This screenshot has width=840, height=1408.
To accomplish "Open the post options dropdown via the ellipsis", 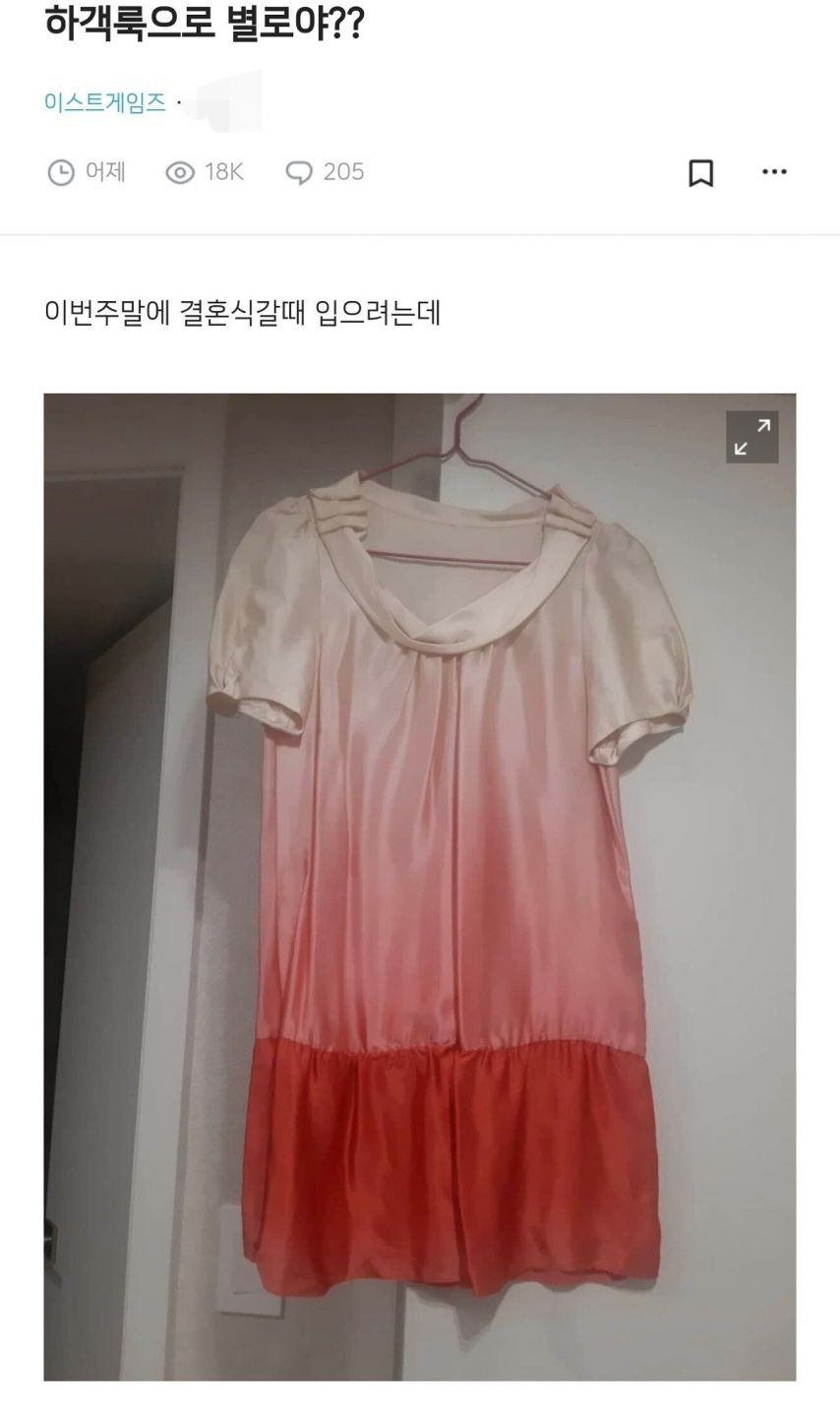I will click(774, 171).
